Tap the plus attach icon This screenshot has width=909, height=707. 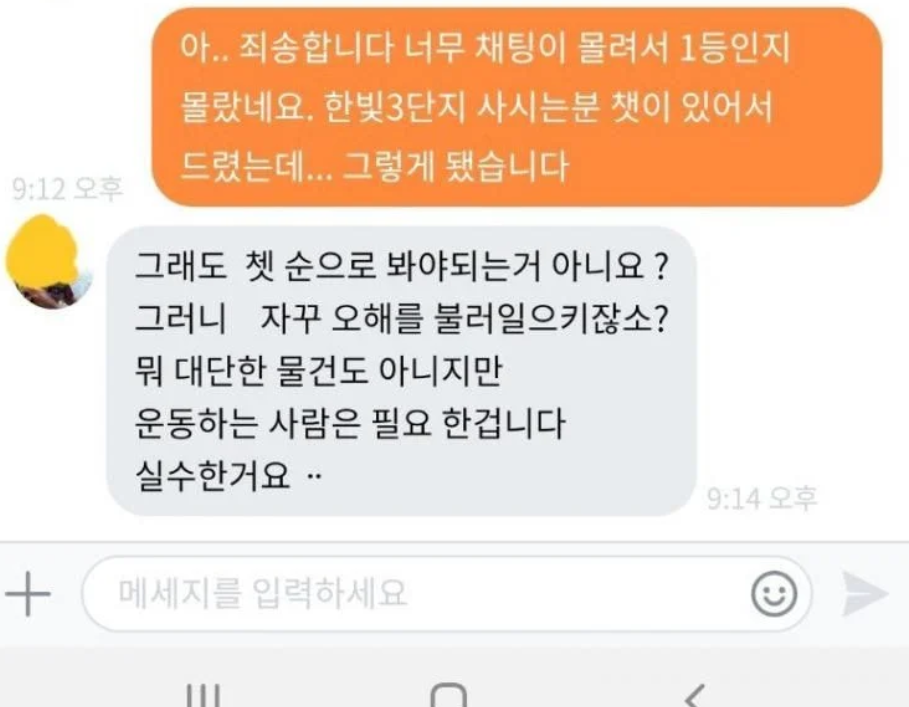coord(28,594)
